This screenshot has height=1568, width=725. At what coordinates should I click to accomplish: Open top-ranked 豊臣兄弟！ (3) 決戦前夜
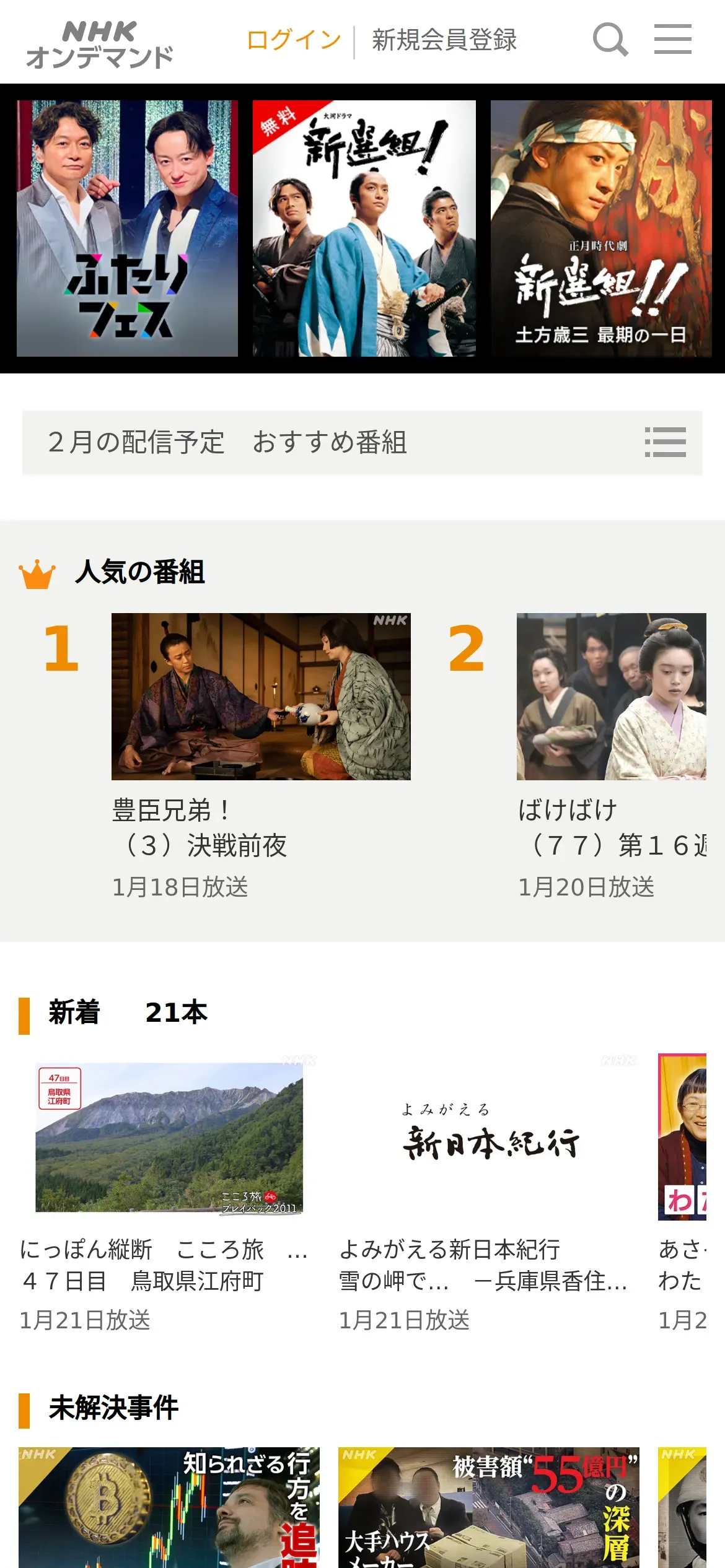[x=261, y=697]
